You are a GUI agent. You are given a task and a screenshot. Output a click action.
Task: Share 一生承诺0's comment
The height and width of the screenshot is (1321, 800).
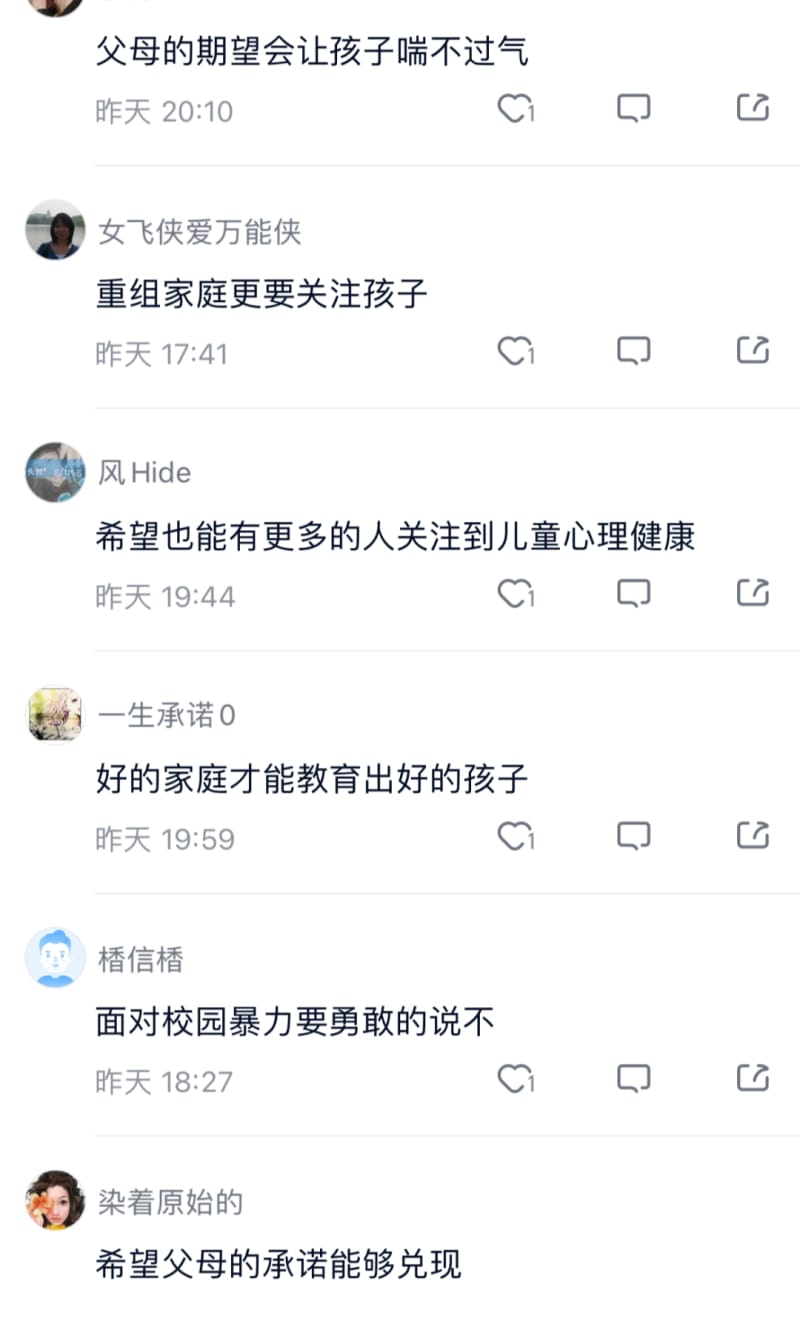tap(753, 835)
